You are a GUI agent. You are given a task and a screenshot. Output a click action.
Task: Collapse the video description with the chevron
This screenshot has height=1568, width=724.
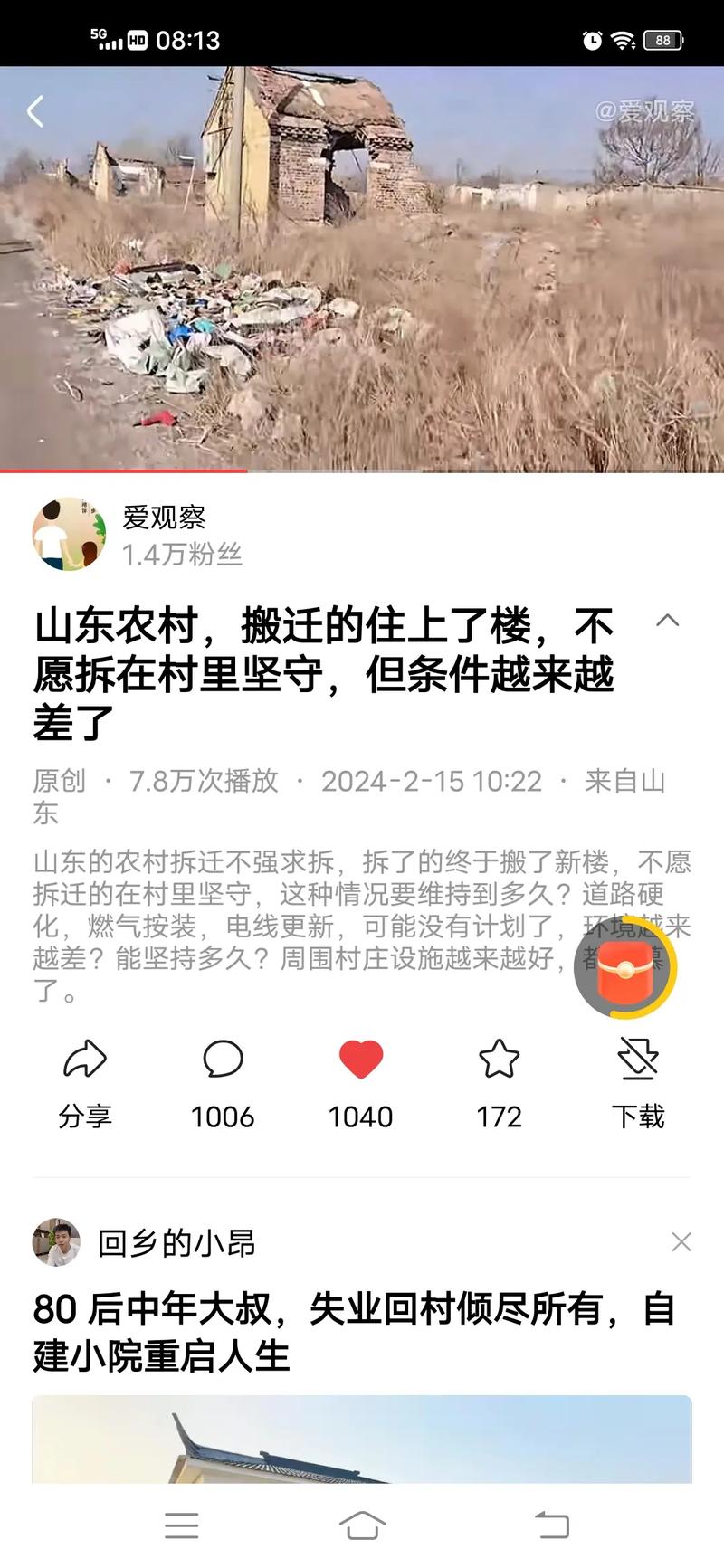click(x=669, y=621)
